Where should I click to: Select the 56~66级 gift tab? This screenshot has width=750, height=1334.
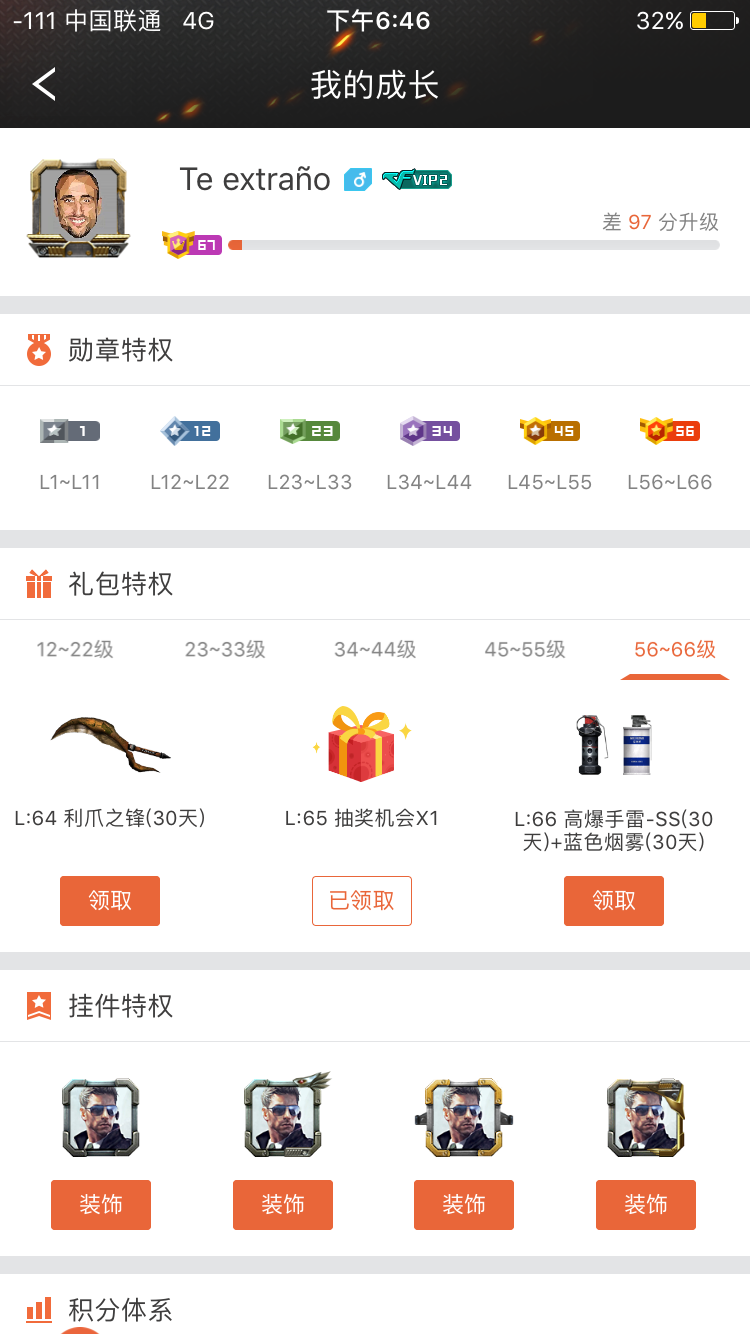[x=675, y=650]
